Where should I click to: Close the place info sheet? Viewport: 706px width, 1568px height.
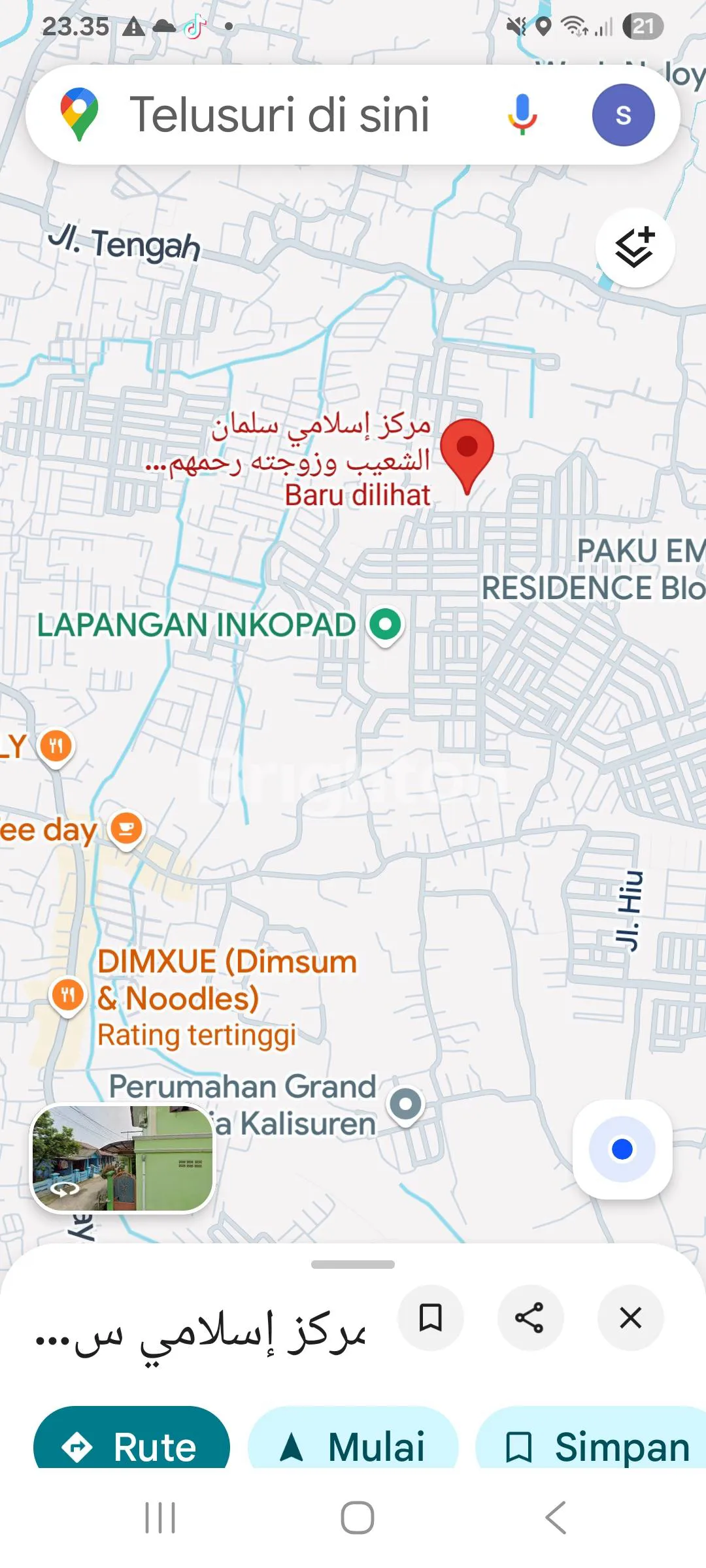(630, 1318)
